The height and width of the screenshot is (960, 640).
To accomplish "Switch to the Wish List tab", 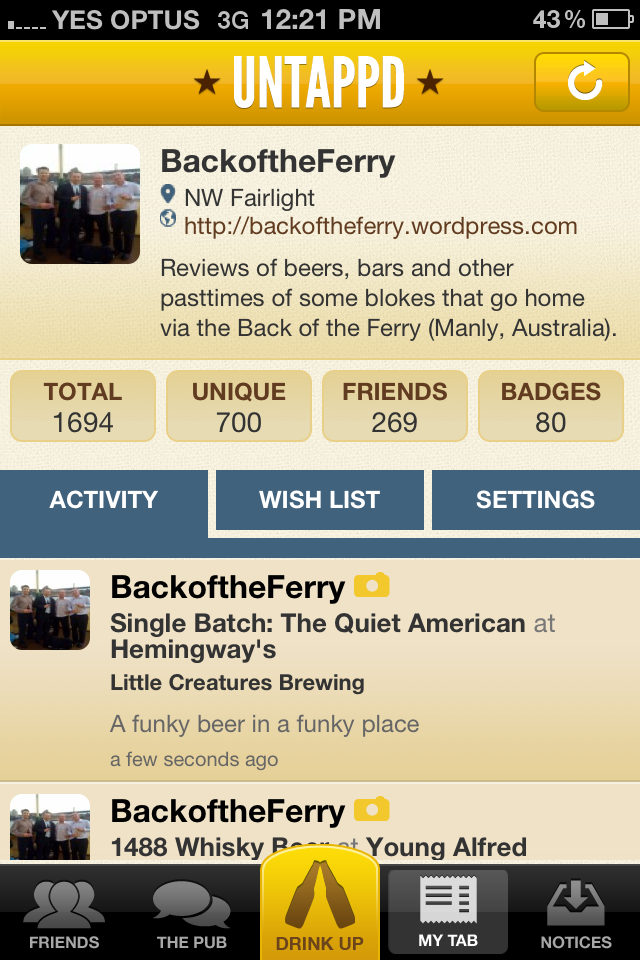I will tap(319, 500).
